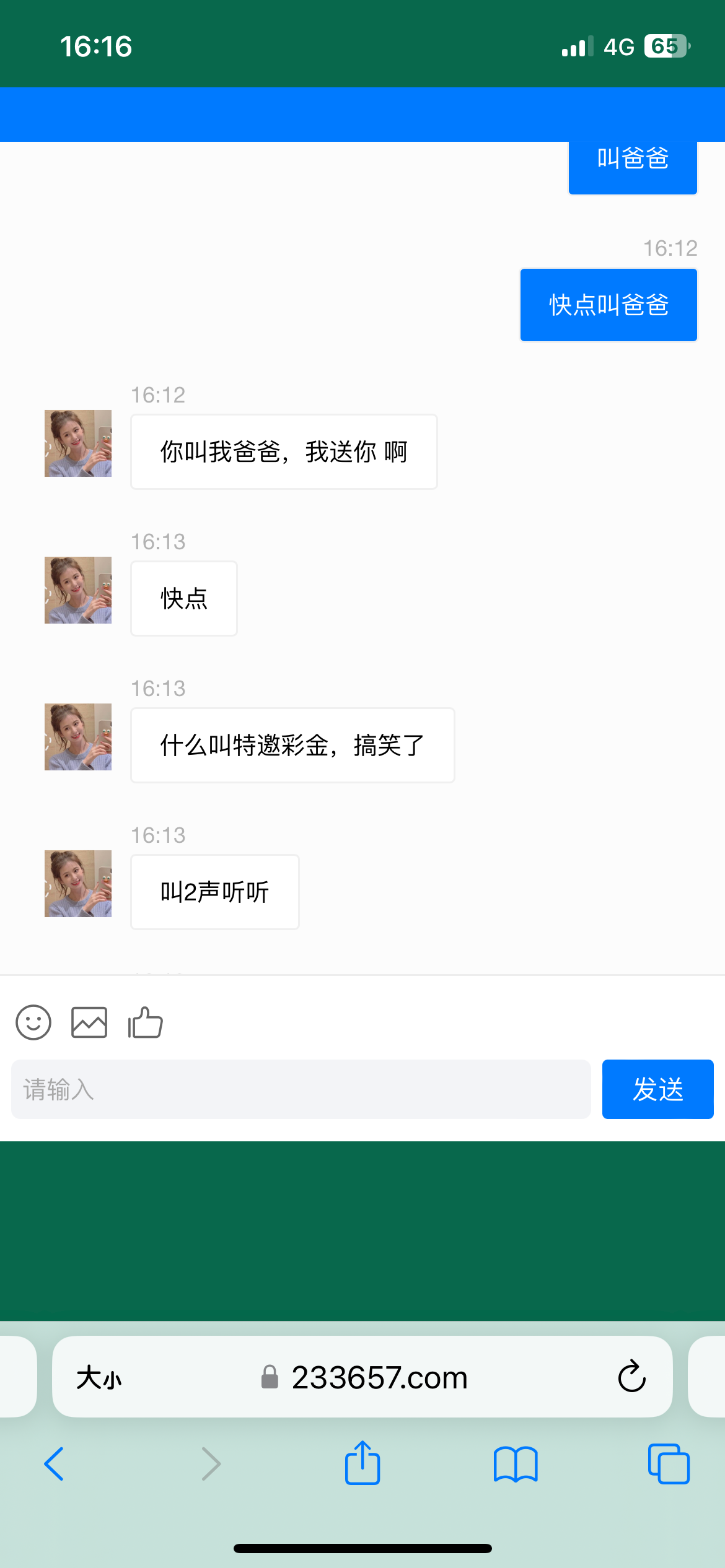This screenshot has height=1568, width=725.
Task: Focus the 请输入 message field
Action: pos(301,1089)
